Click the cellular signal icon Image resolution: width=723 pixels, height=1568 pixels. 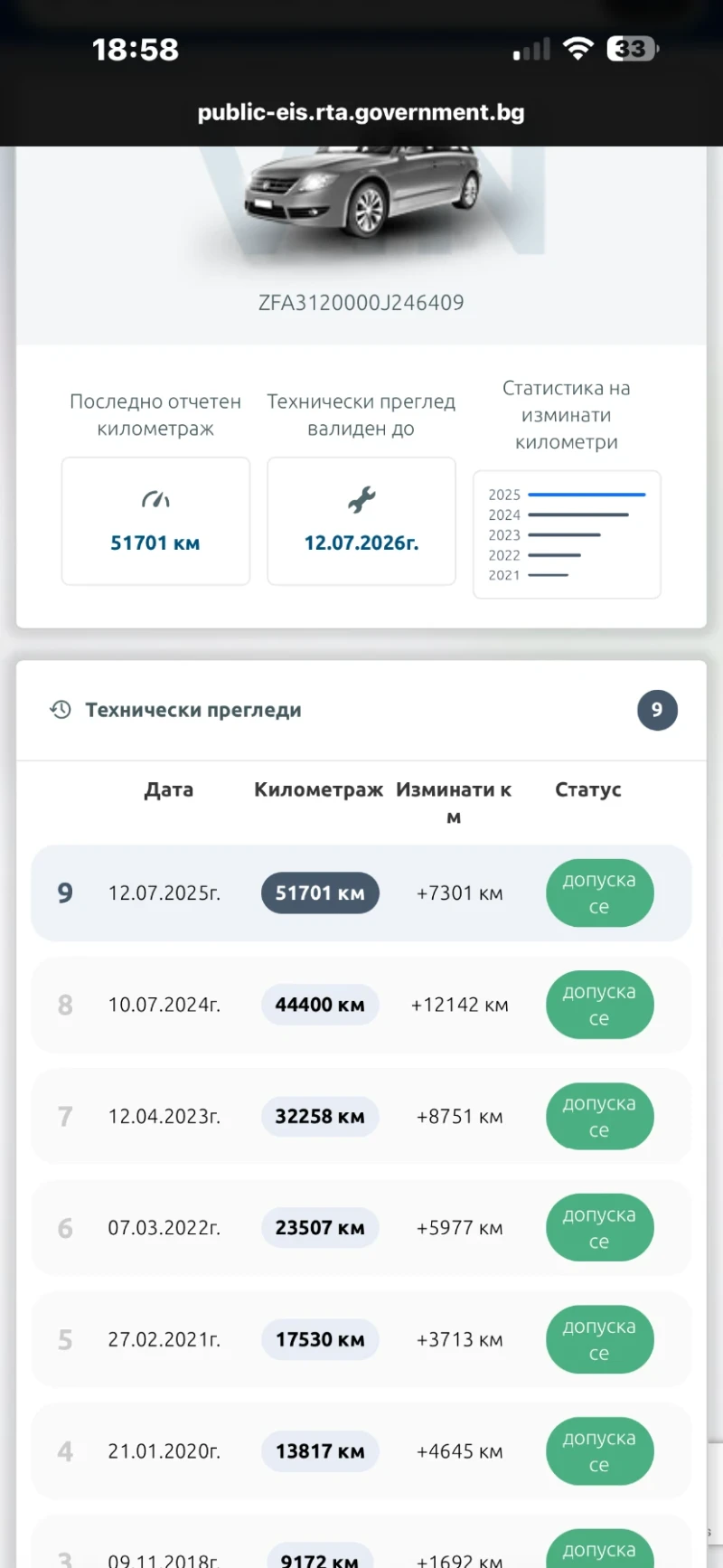click(x=531, y=49)
